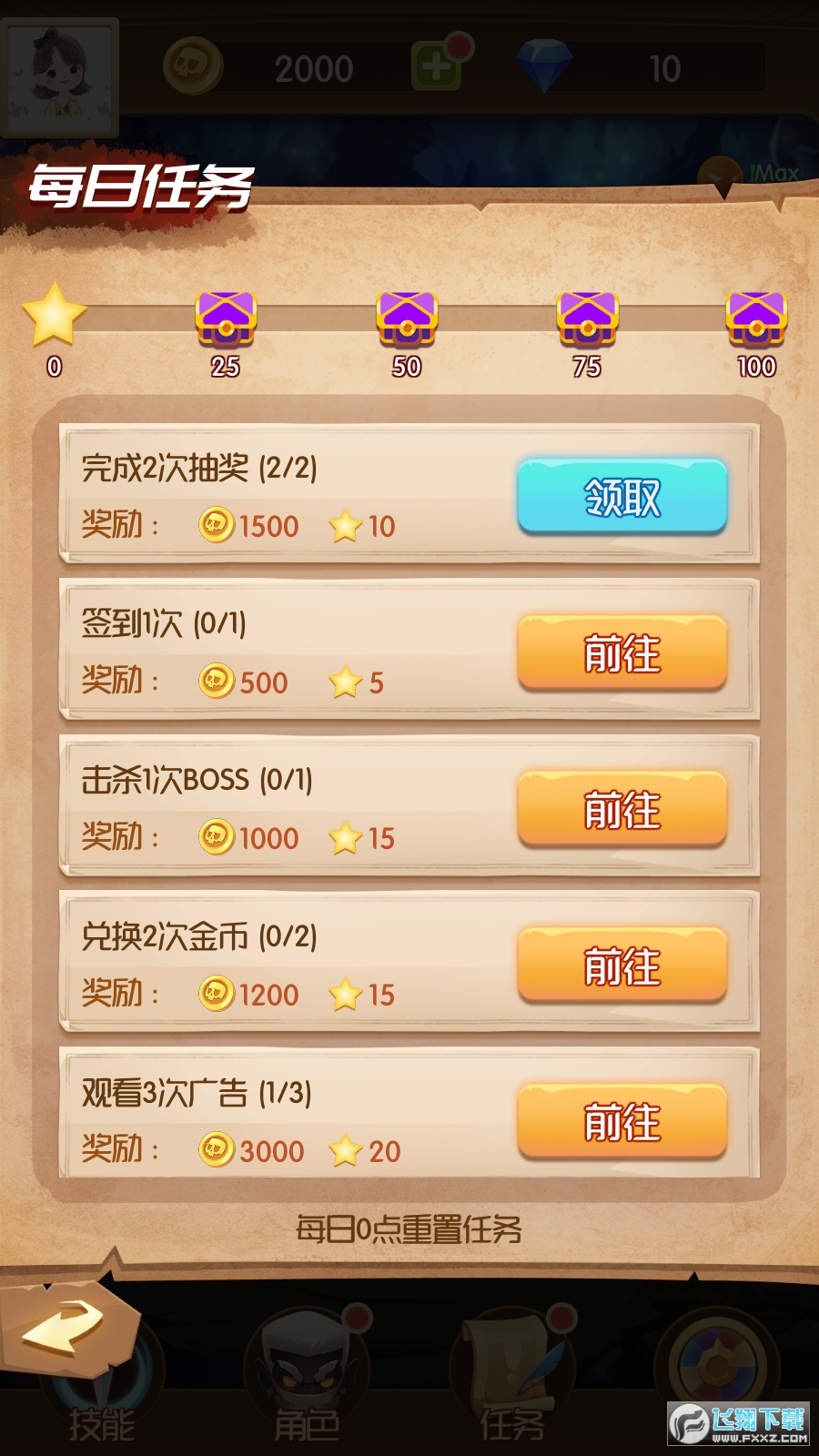This screenshot has width=819, height=1456.
Task: Claim the reward for 完成2次抽奖
Action: [622, 496]
